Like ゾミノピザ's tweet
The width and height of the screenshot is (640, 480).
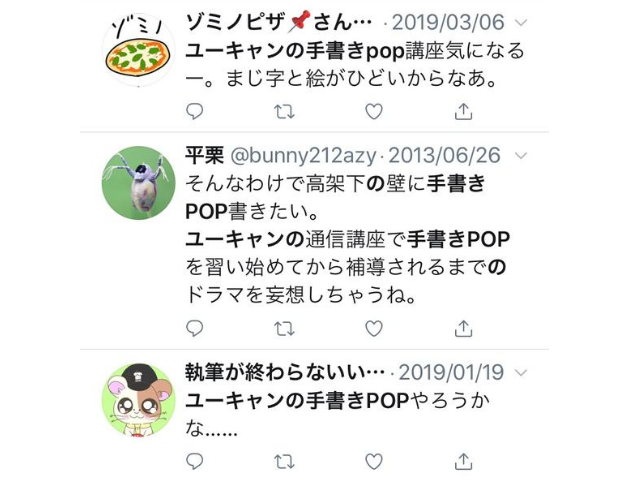click(373, 112)
